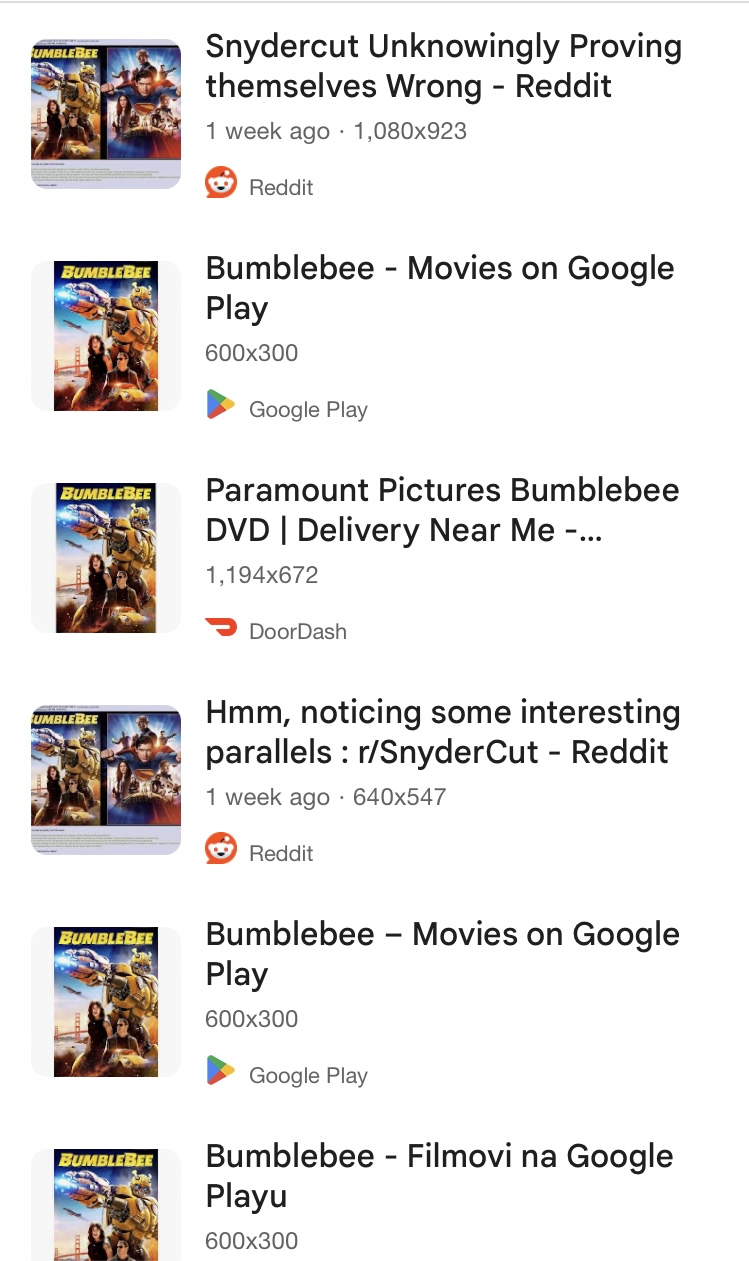Select the Bumblebee - Filmovi na Google Playu result

[439, 1176]
